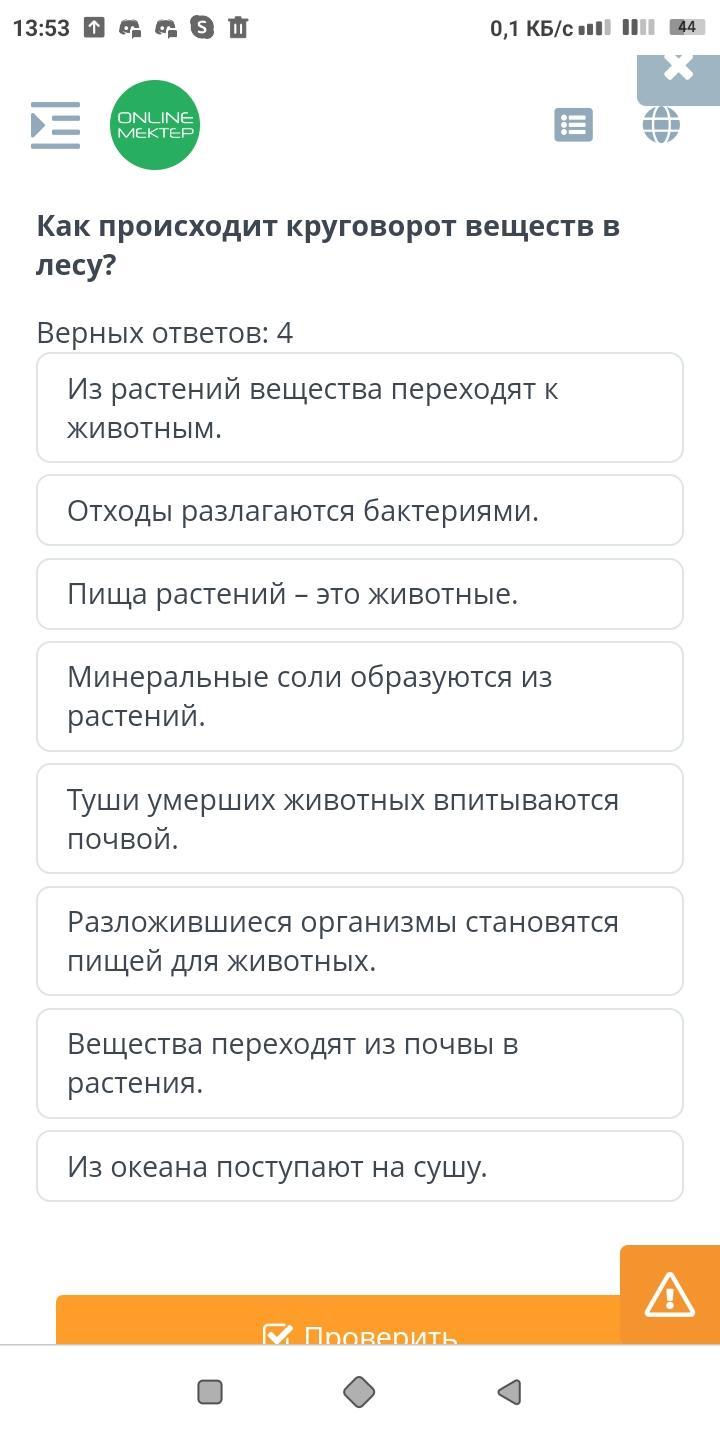Select 'Отходы разлагаются бактериями'
The width and height of the screenshot is (720, 1440).
[360, 511]
